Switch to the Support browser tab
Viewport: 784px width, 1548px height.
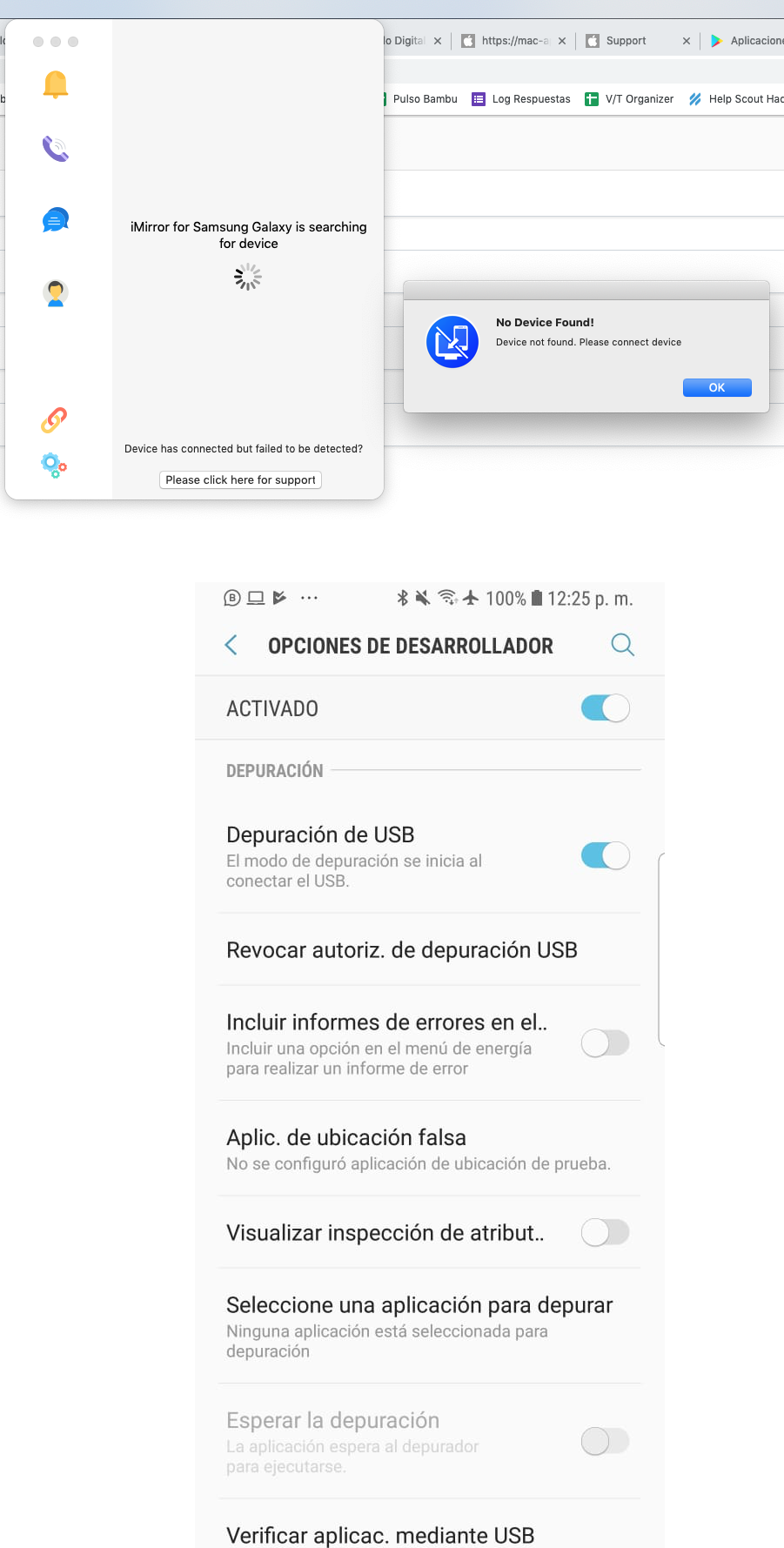tap(626, 41)
